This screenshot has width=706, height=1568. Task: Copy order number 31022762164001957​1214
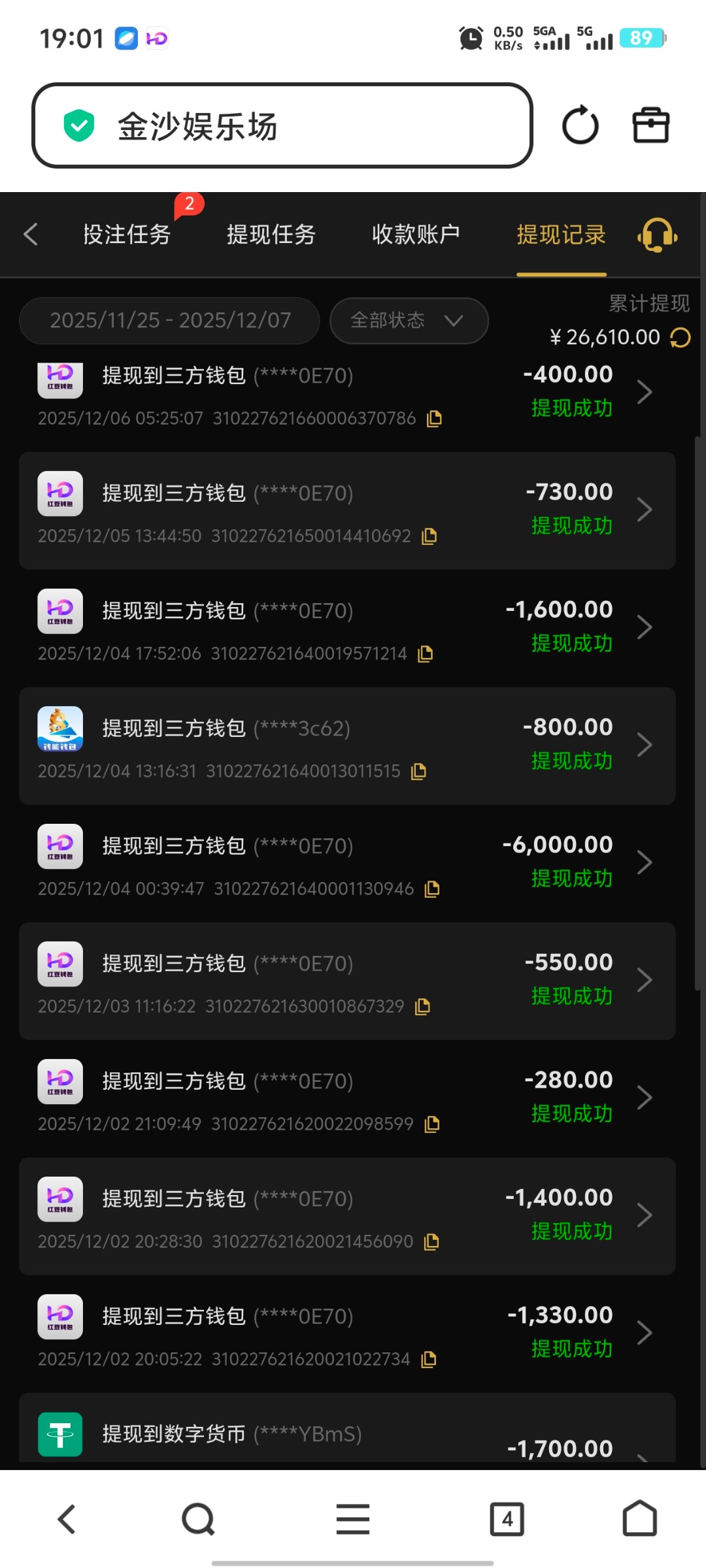pos(426,653)
